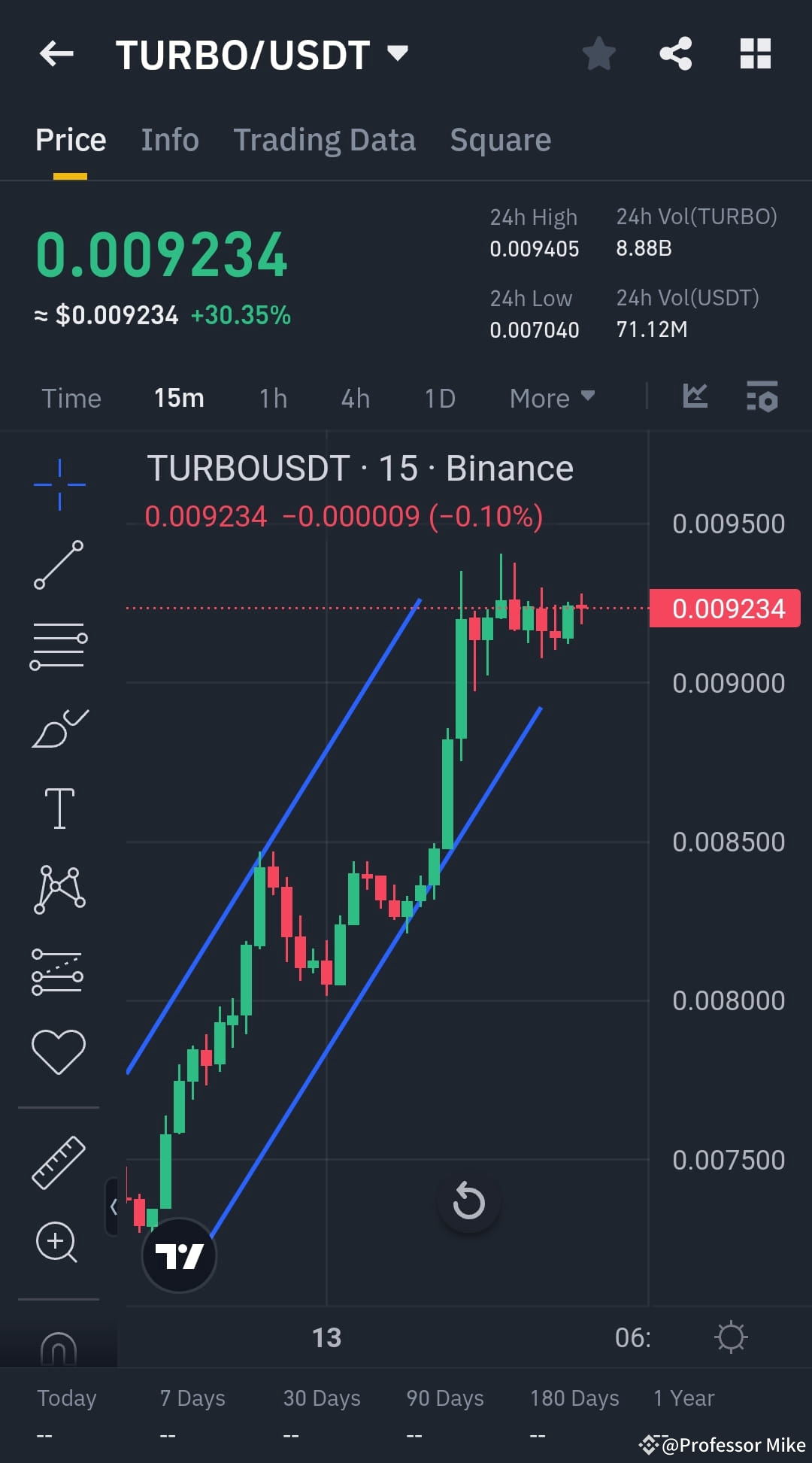Open chart style settings icon
Screen dimensions: 812x1463
point(762,398)
